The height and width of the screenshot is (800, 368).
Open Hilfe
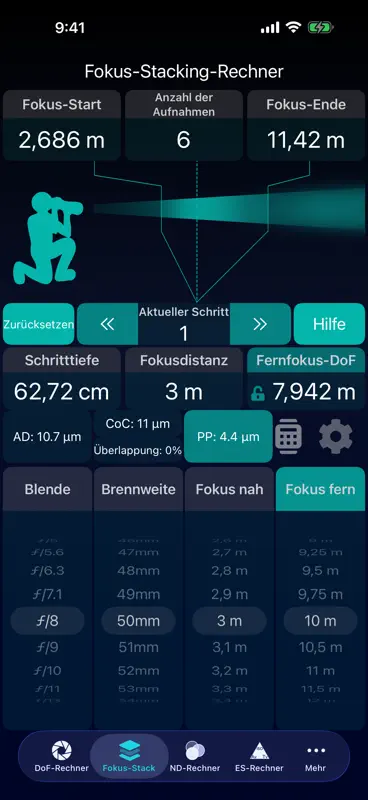pyautogui.click(x=329, y=324)
